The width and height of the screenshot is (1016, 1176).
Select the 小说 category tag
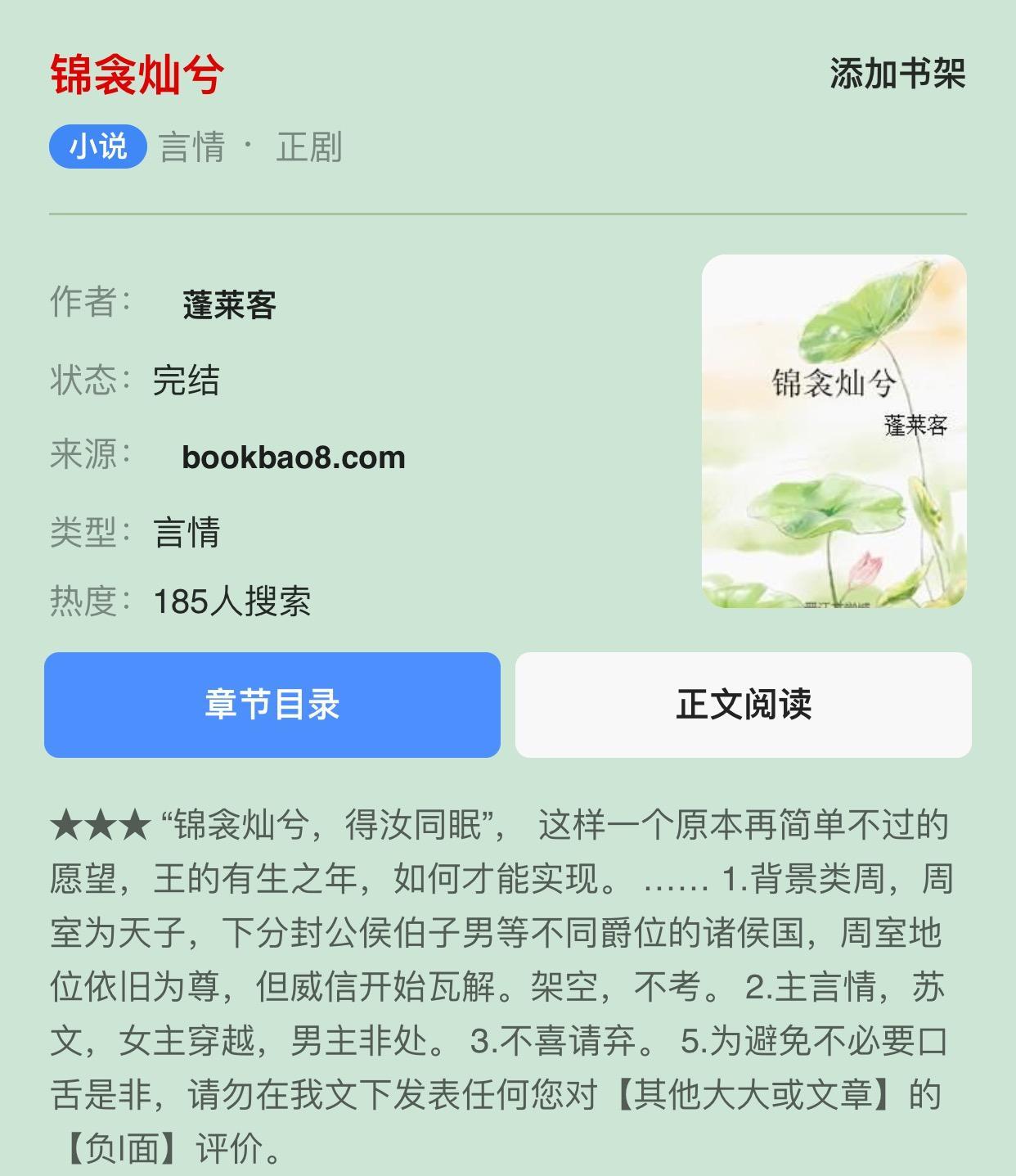[98, 147]
